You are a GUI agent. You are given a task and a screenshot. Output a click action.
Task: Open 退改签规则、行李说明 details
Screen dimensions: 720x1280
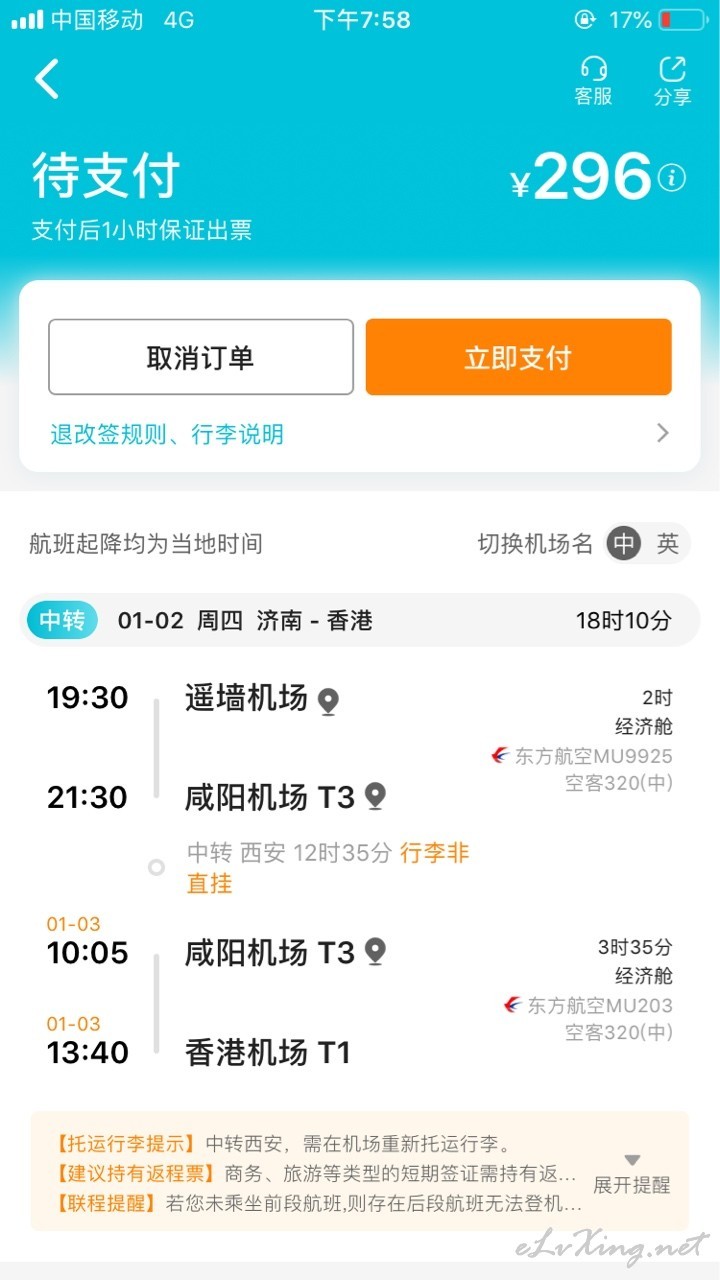pyautogui.click(x=360, y=434)
